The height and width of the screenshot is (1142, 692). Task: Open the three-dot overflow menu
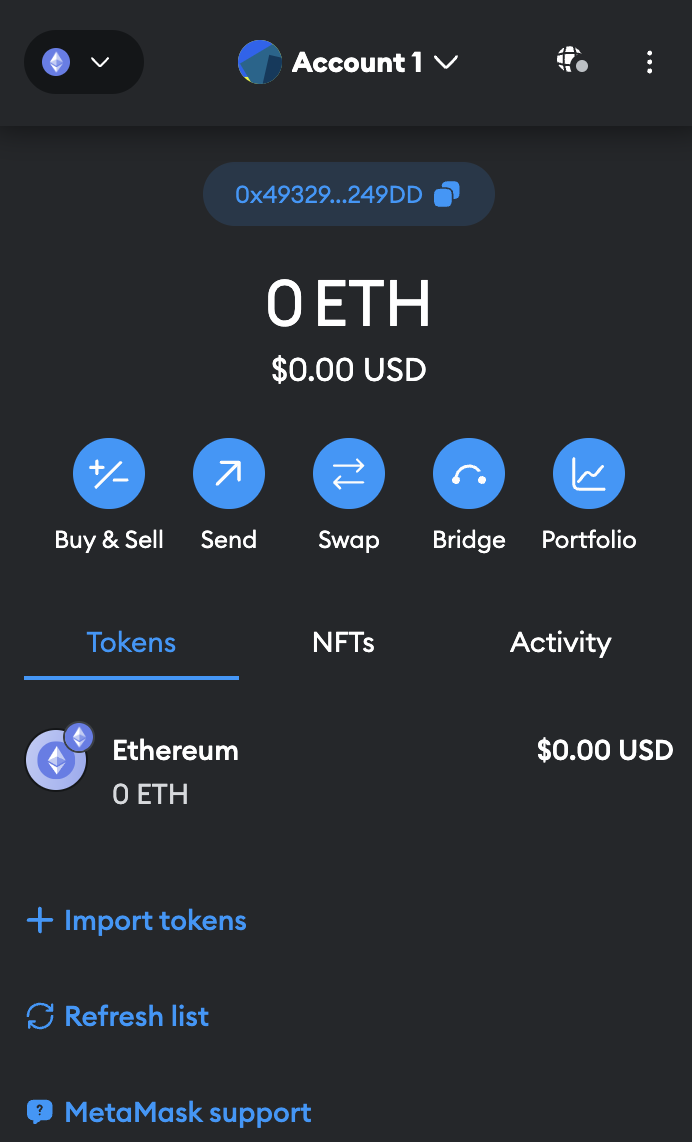[649, 63]
